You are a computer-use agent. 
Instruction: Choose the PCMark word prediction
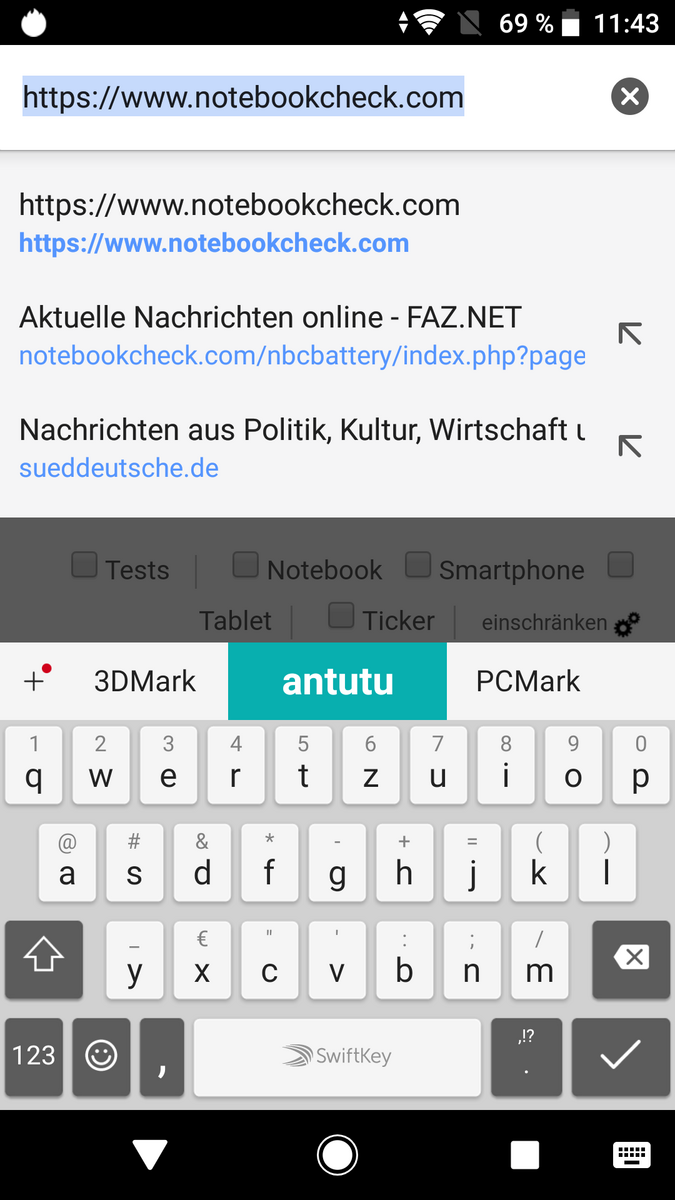coord(528,681)
